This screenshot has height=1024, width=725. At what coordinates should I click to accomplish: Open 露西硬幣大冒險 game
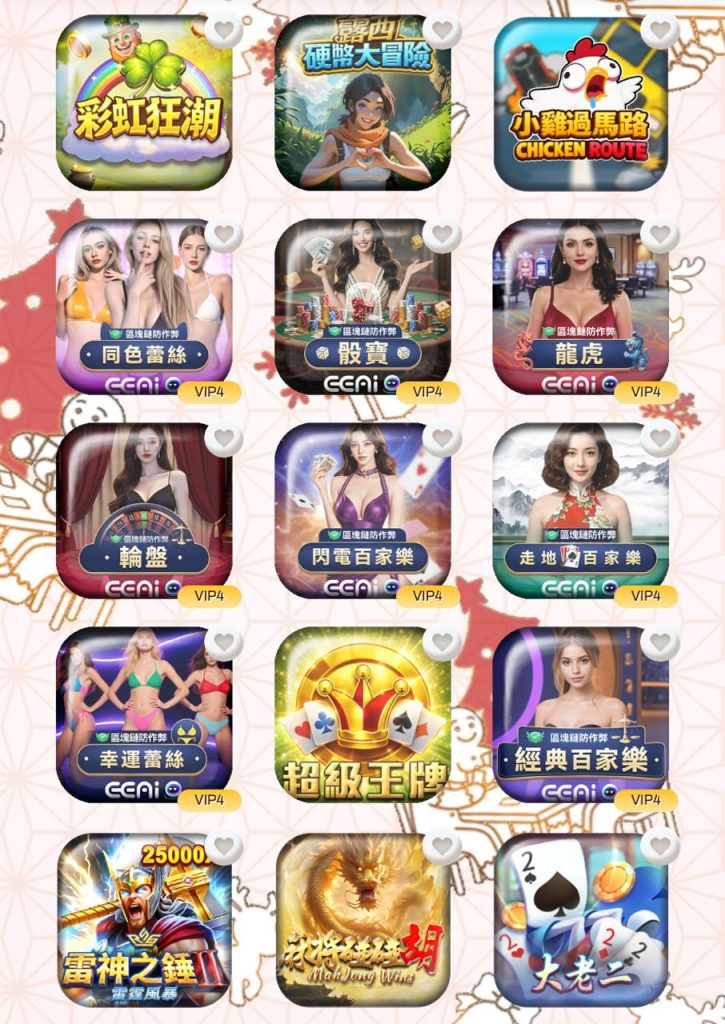click(362, 103)
